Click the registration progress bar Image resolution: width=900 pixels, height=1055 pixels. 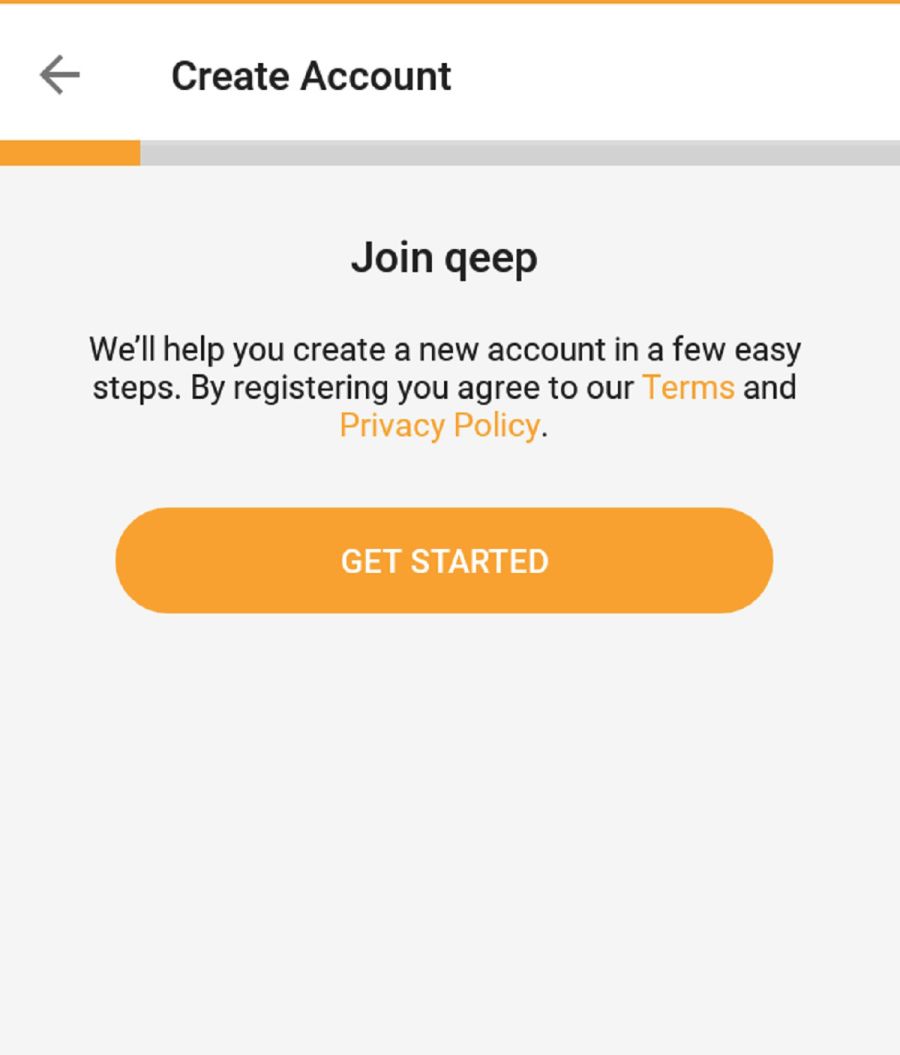tap(450, 152)
